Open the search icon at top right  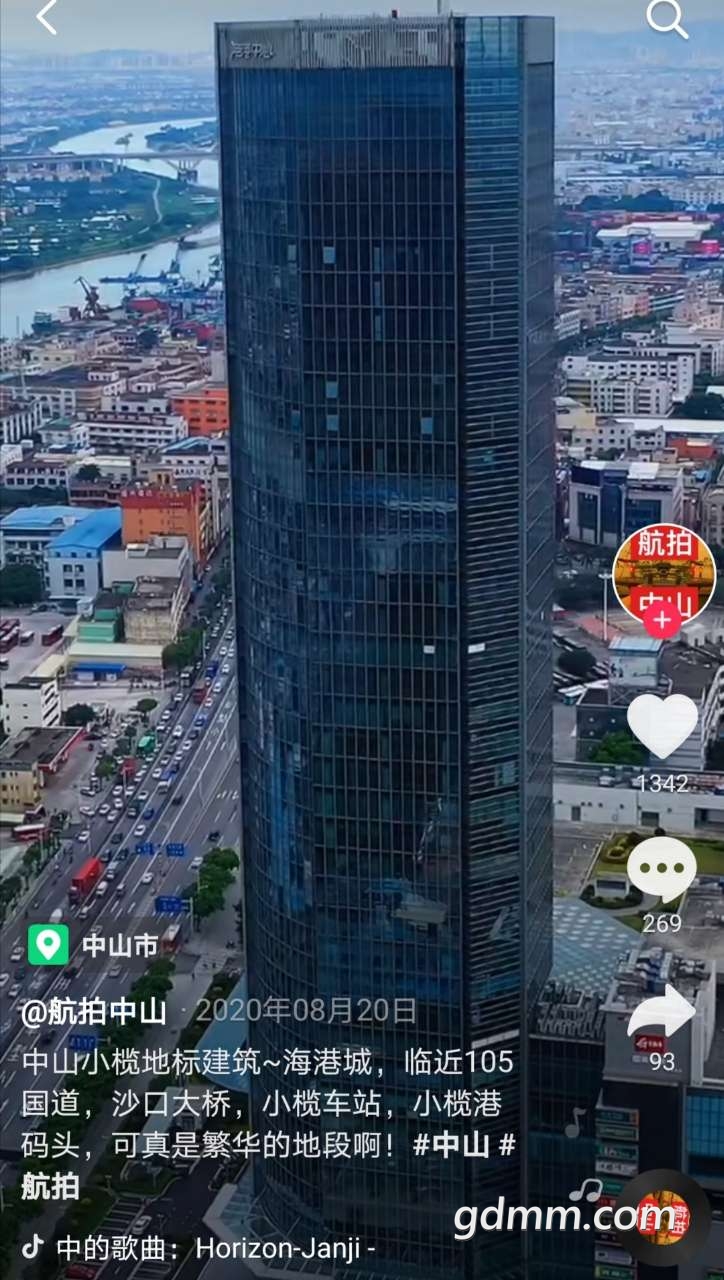click(666, 18)
